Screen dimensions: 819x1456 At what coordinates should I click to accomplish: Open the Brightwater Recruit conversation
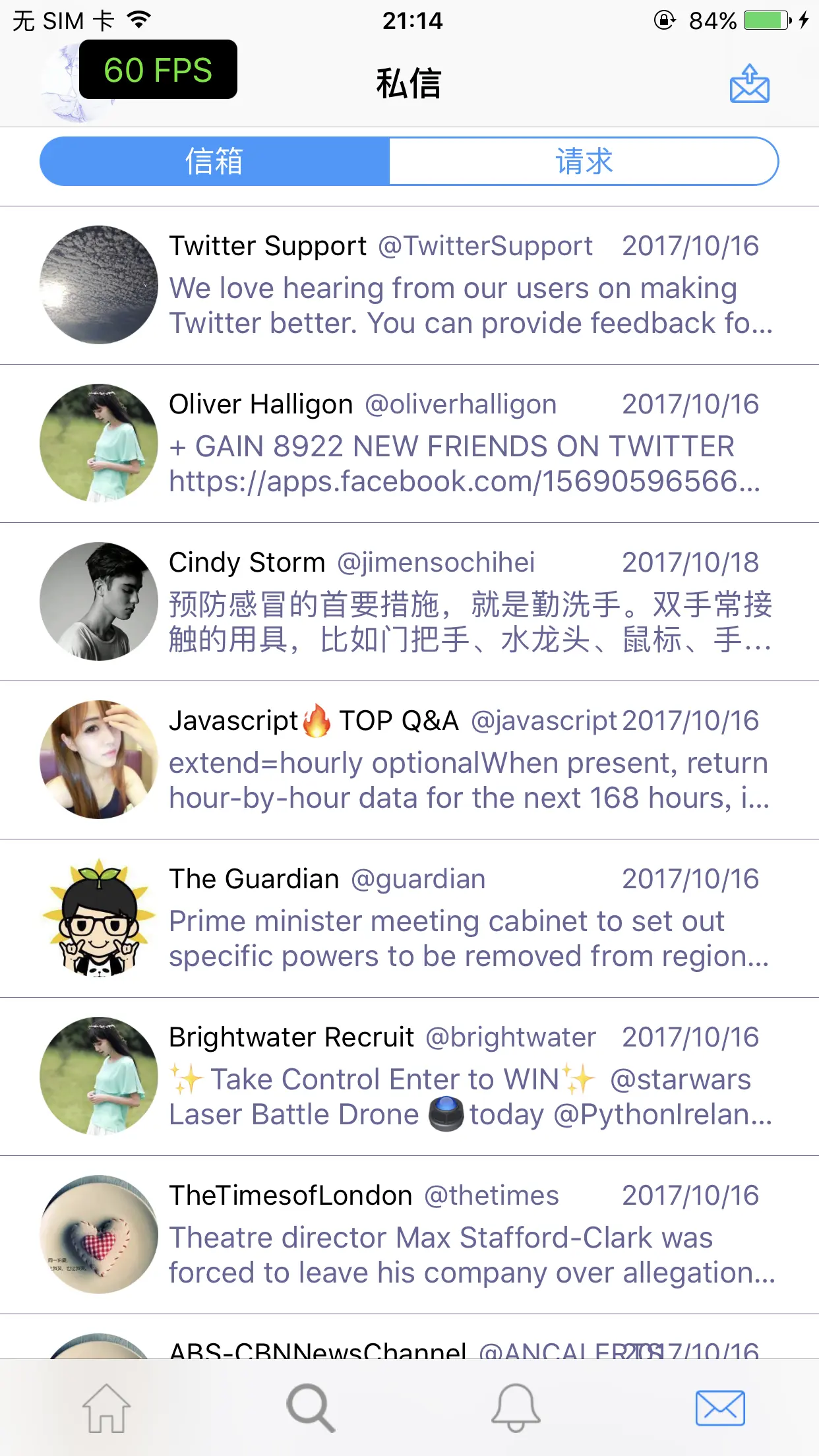click(x=409, y=1076)
